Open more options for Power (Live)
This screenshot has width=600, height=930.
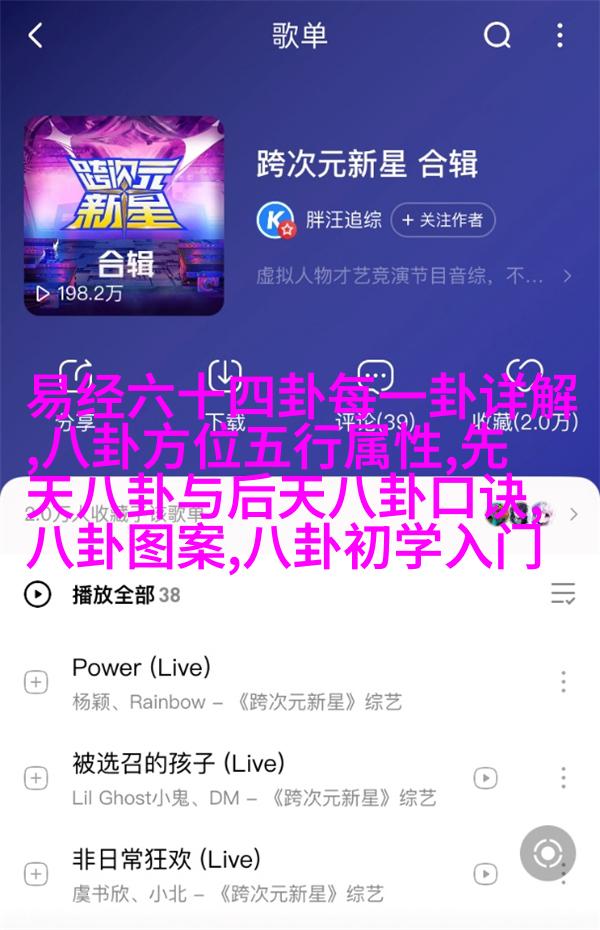tap(564, 682)
